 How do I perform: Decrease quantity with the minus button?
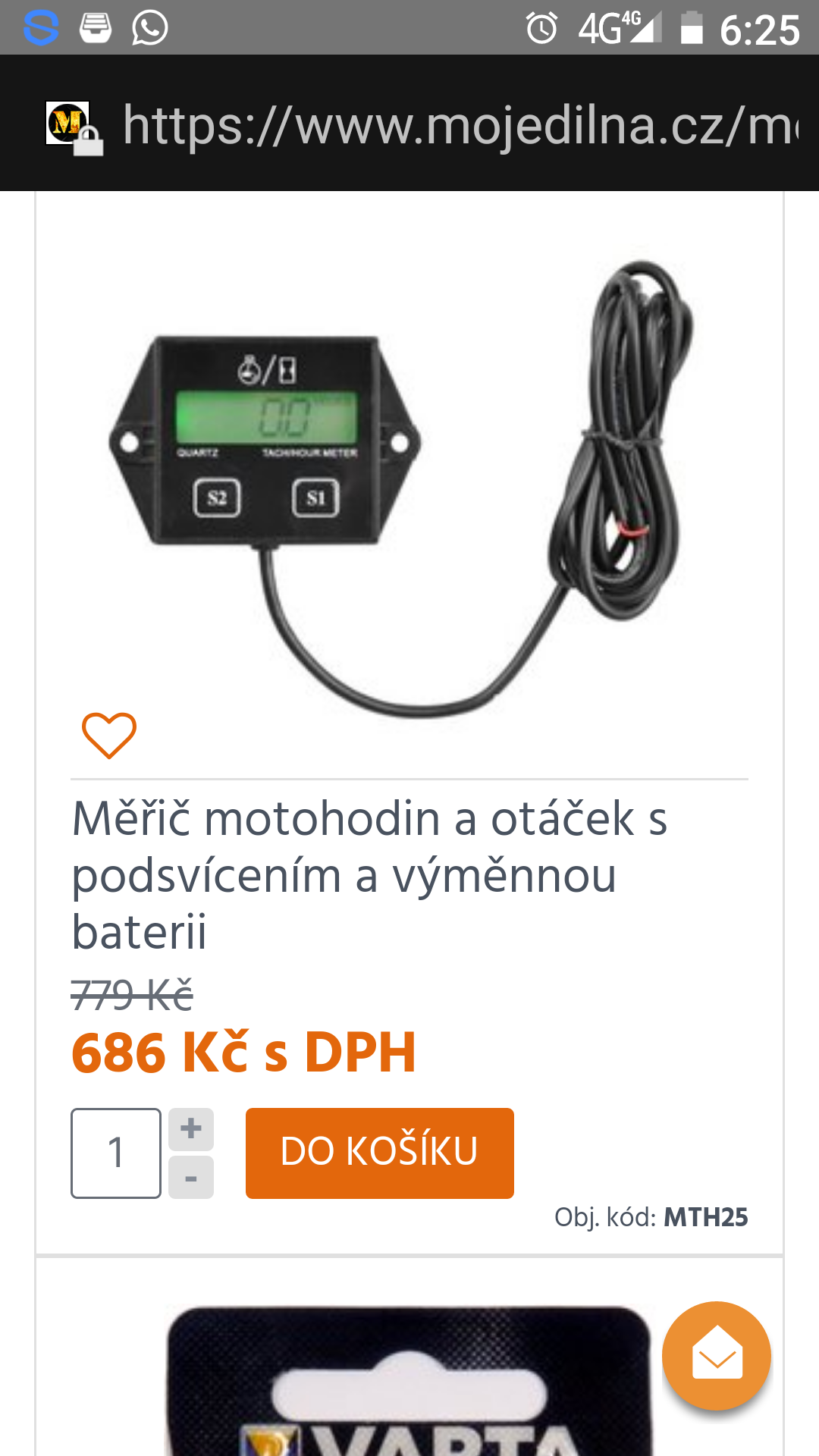click(191, 1178)
